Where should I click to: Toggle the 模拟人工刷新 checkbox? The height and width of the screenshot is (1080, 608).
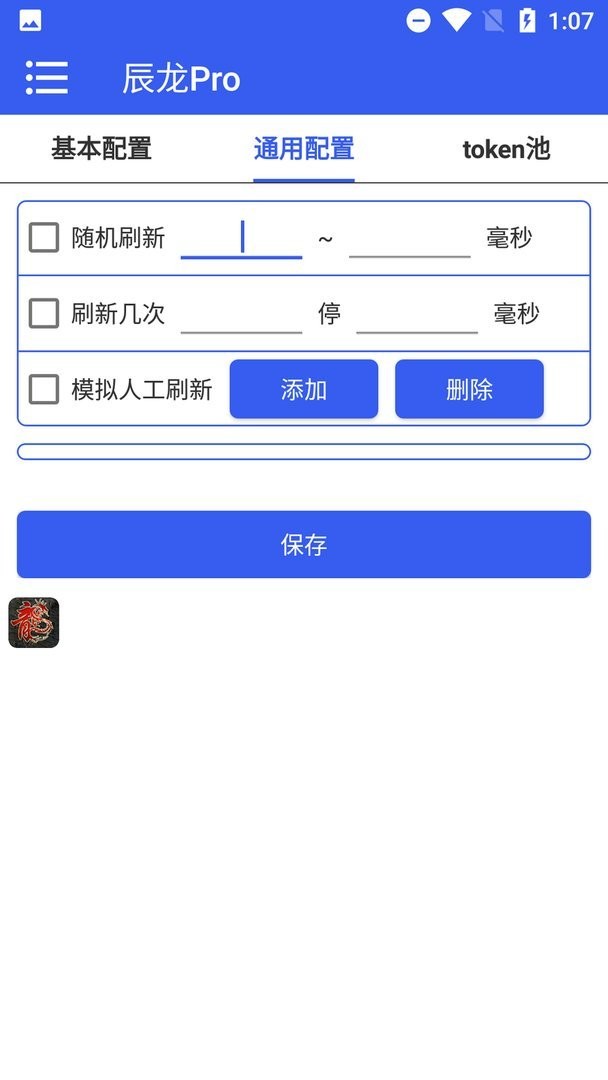click(x=44, y=389)
